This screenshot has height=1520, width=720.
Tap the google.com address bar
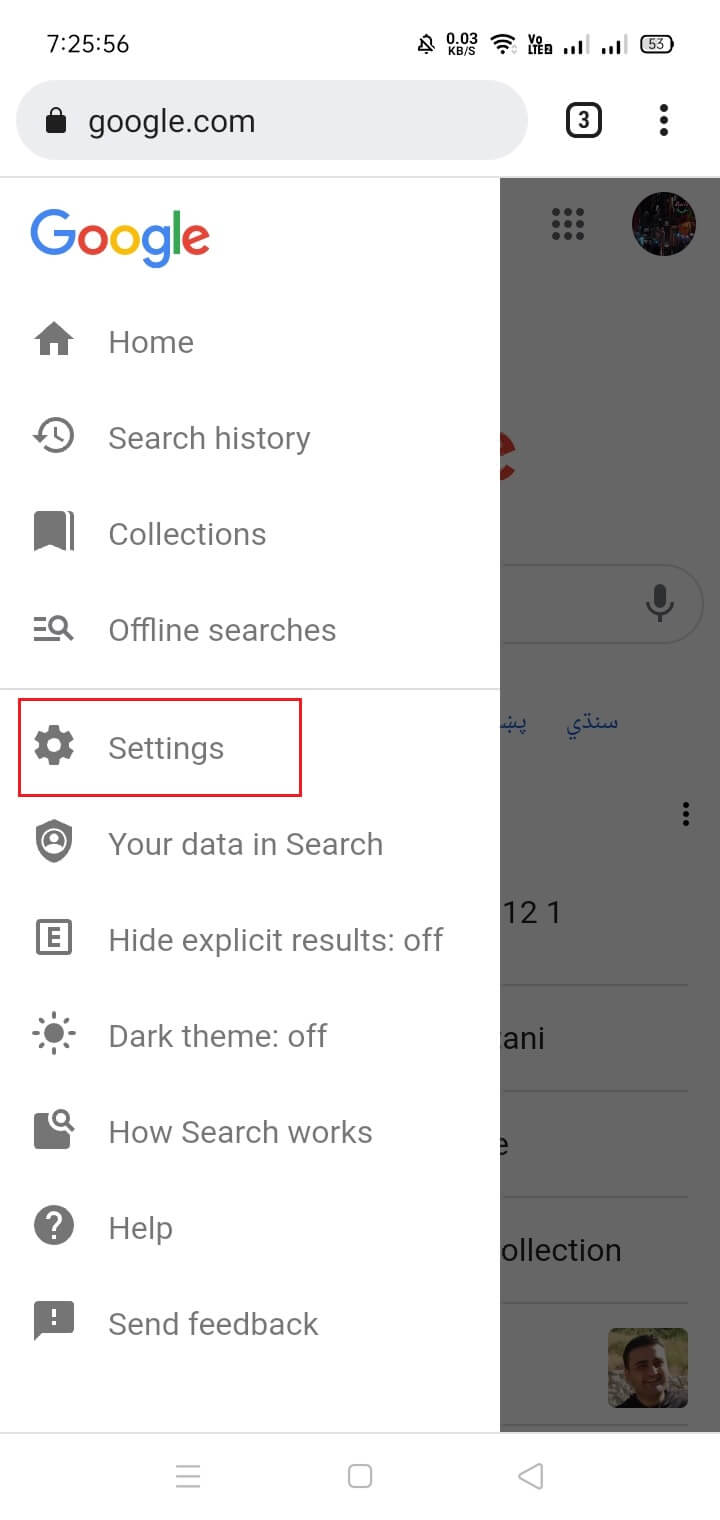270,121
